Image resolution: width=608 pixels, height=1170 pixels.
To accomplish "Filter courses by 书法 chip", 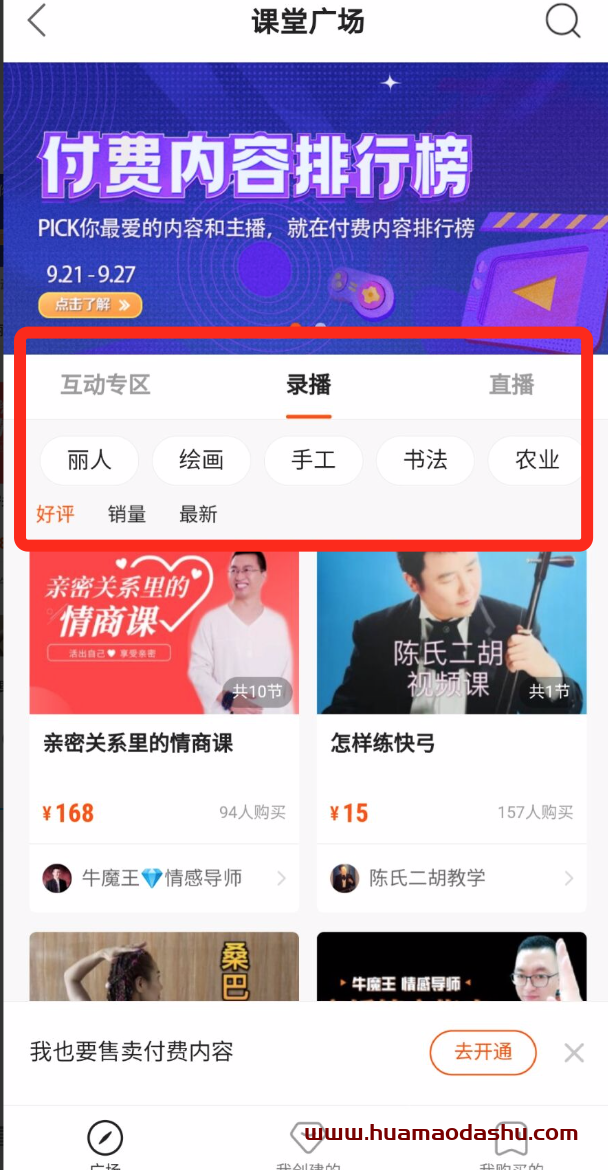I will [425, 460].
